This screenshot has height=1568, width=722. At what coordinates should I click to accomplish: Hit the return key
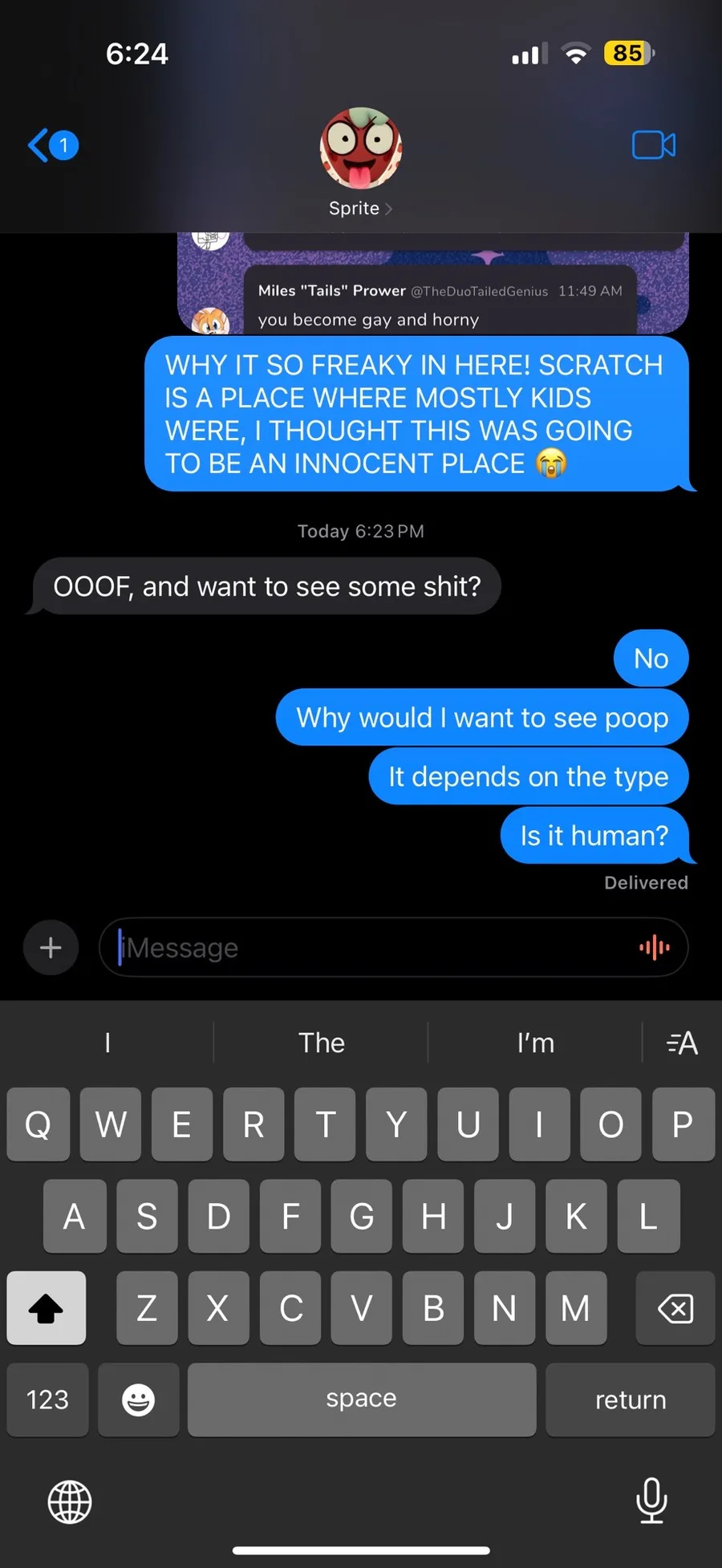[630, 1400]
